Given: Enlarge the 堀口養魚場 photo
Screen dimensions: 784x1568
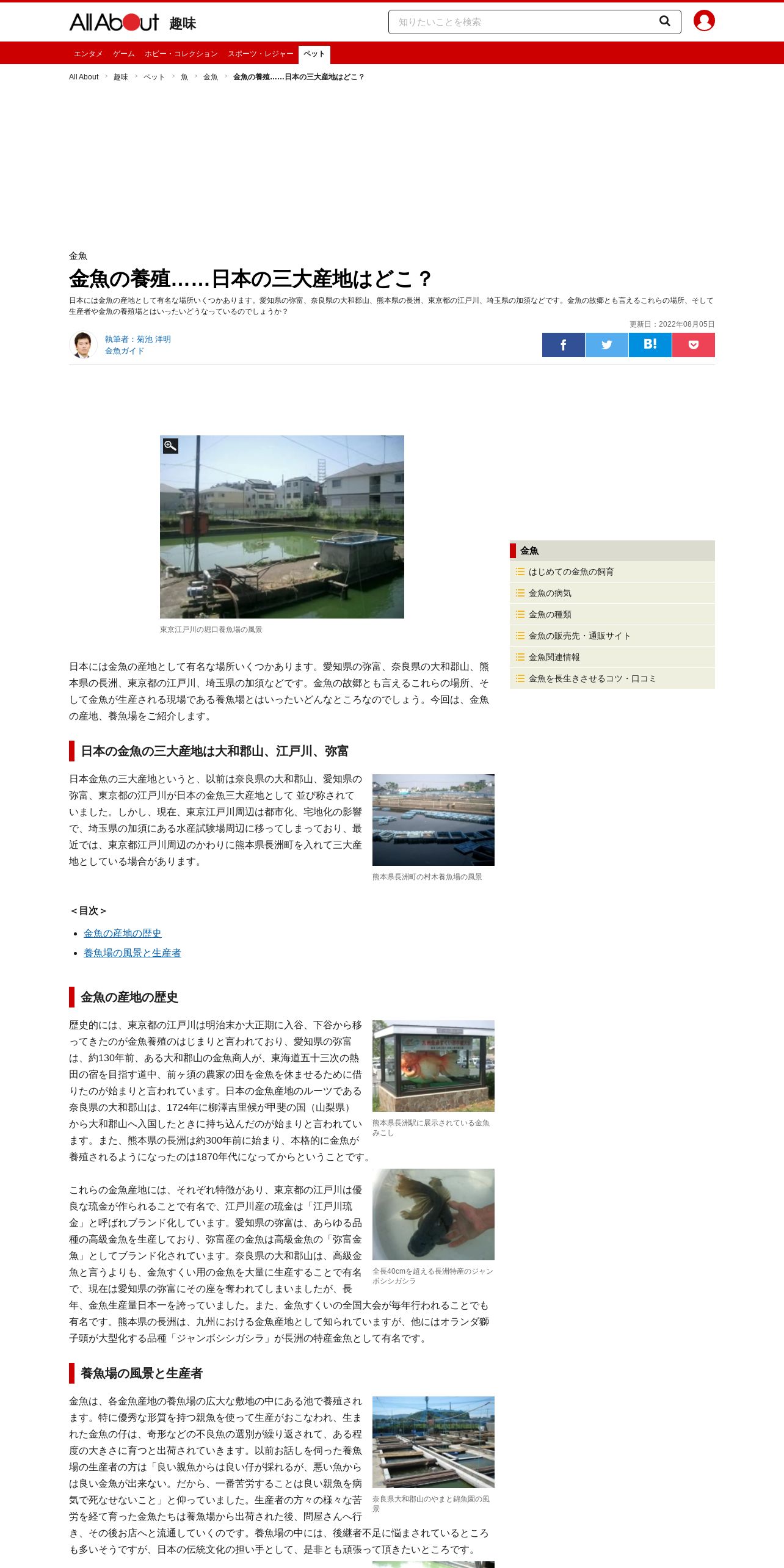Looking at the screenshot, I should pyautogui.click(x=170, y=446).
